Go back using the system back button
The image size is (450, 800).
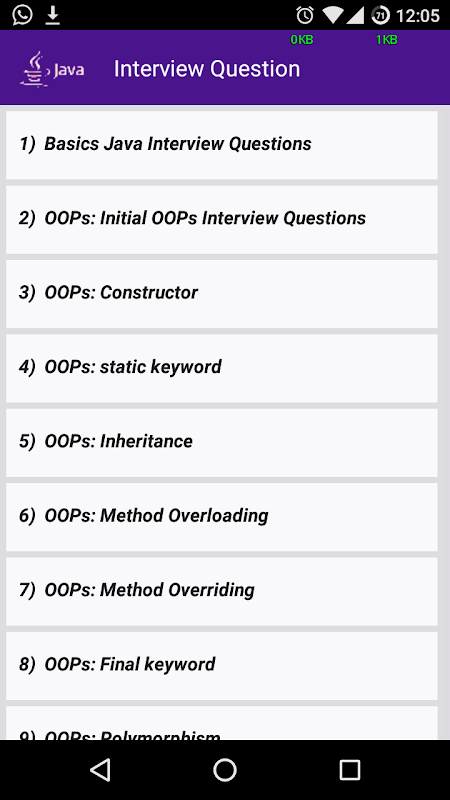point(100,769)
